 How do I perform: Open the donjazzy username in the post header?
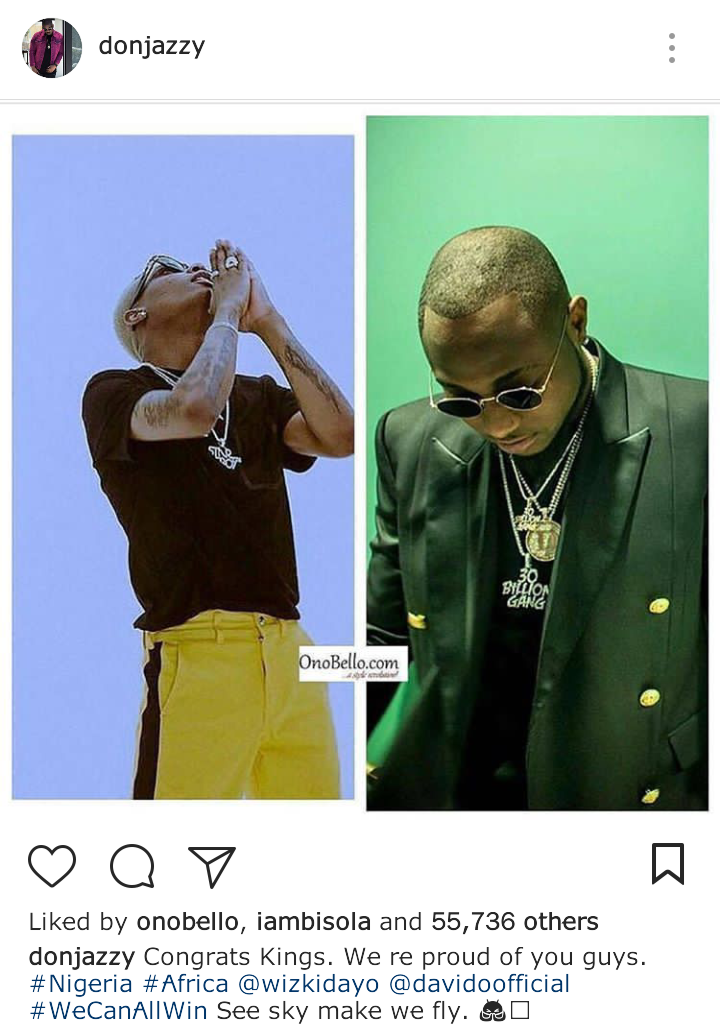(x=151, y=47)
